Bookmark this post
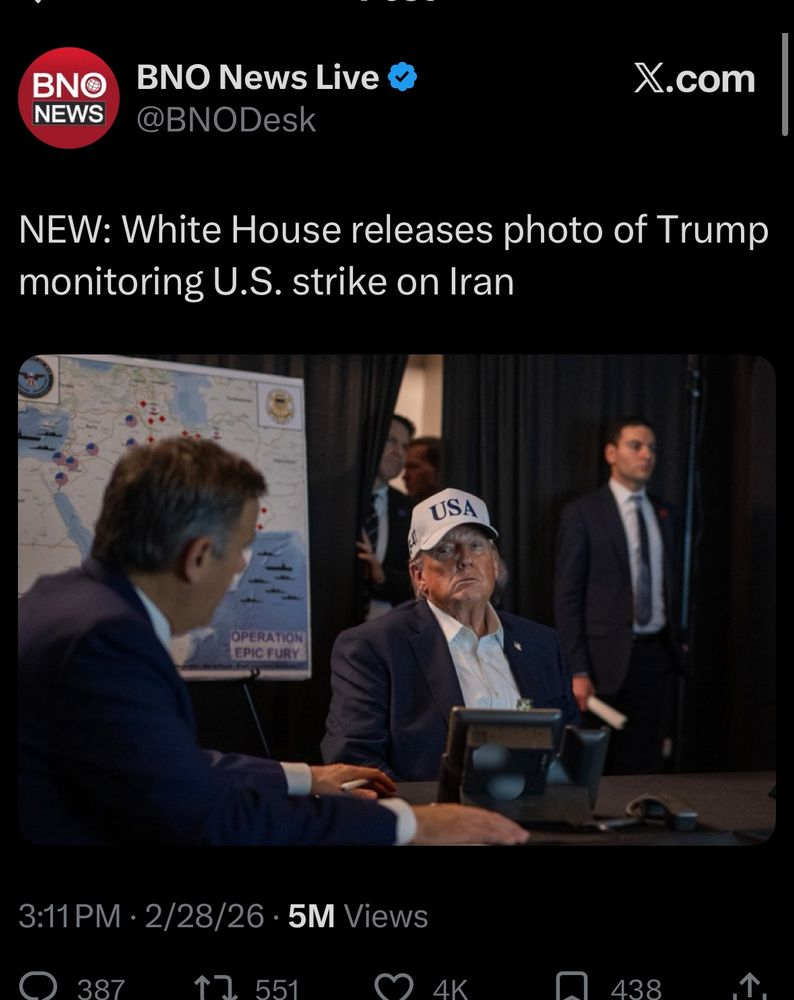 coord(571,988)
